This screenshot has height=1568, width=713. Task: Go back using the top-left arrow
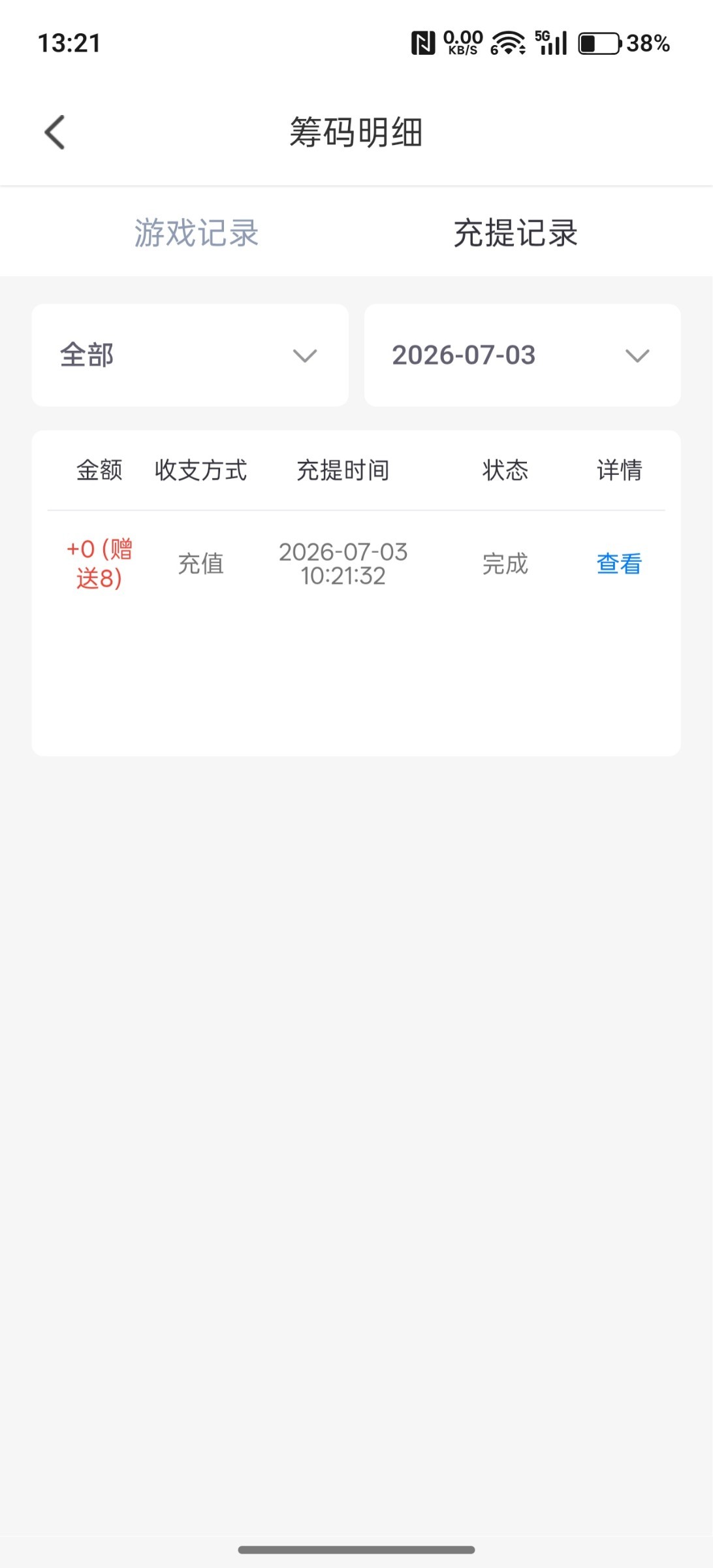coord(55,133)
